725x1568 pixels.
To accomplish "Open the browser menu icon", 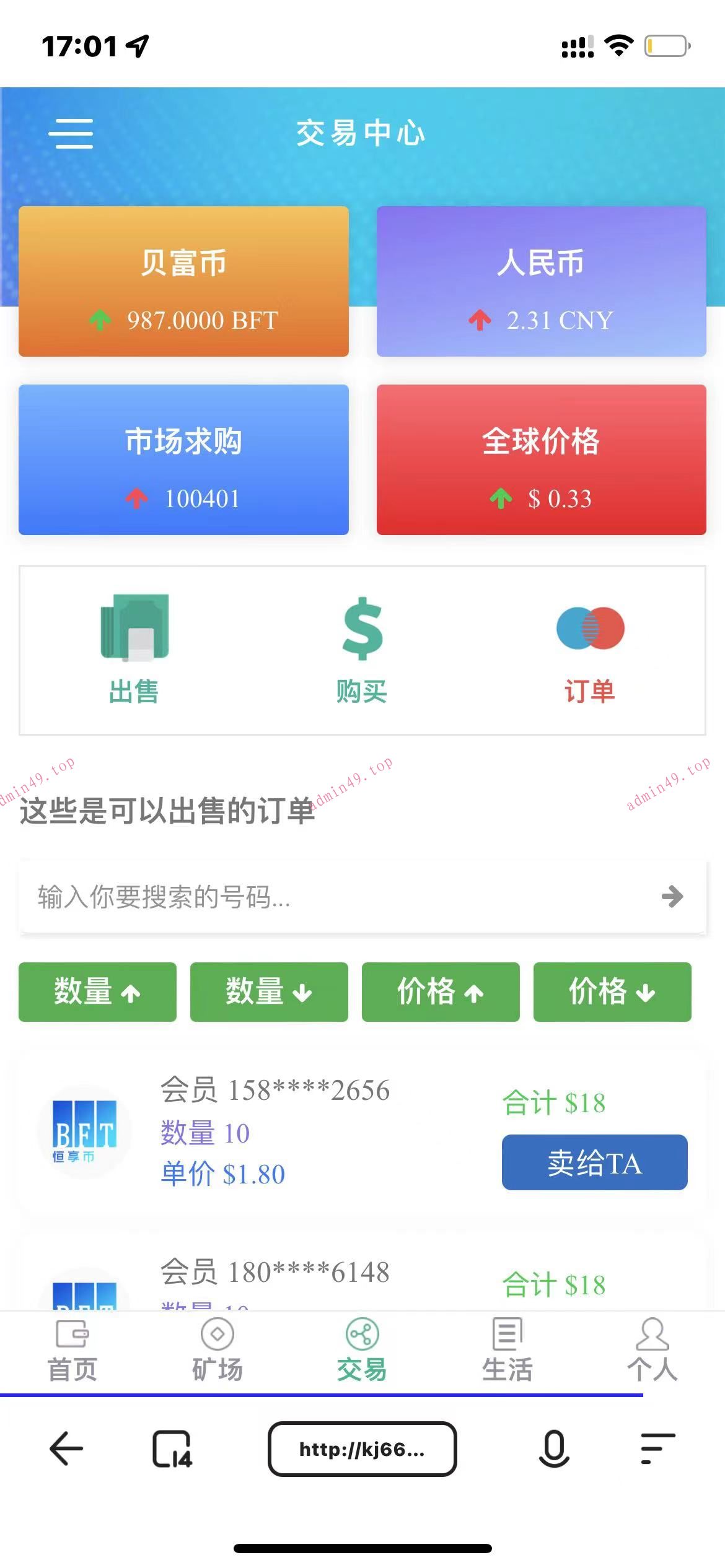I will tap(657, 1449).
